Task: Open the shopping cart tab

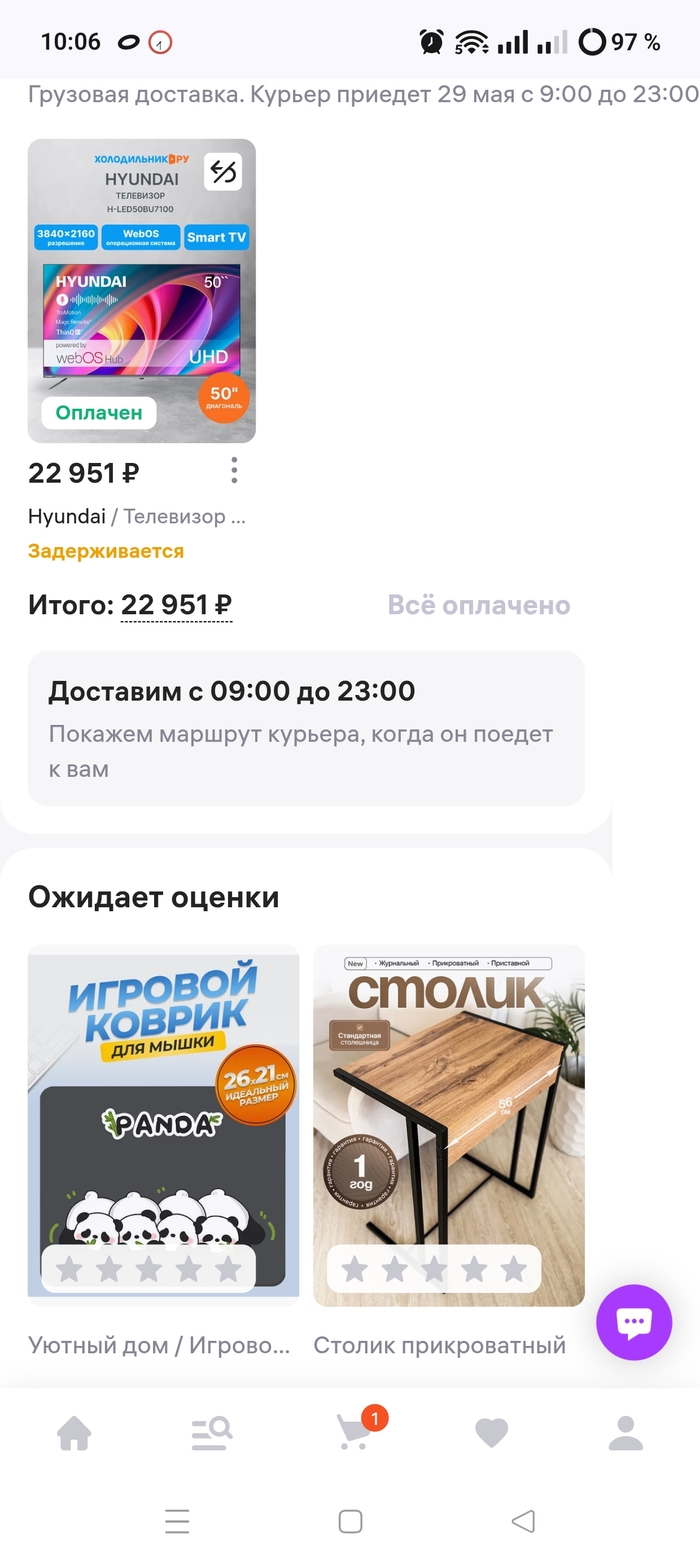Action: (x=354, y=1434)
